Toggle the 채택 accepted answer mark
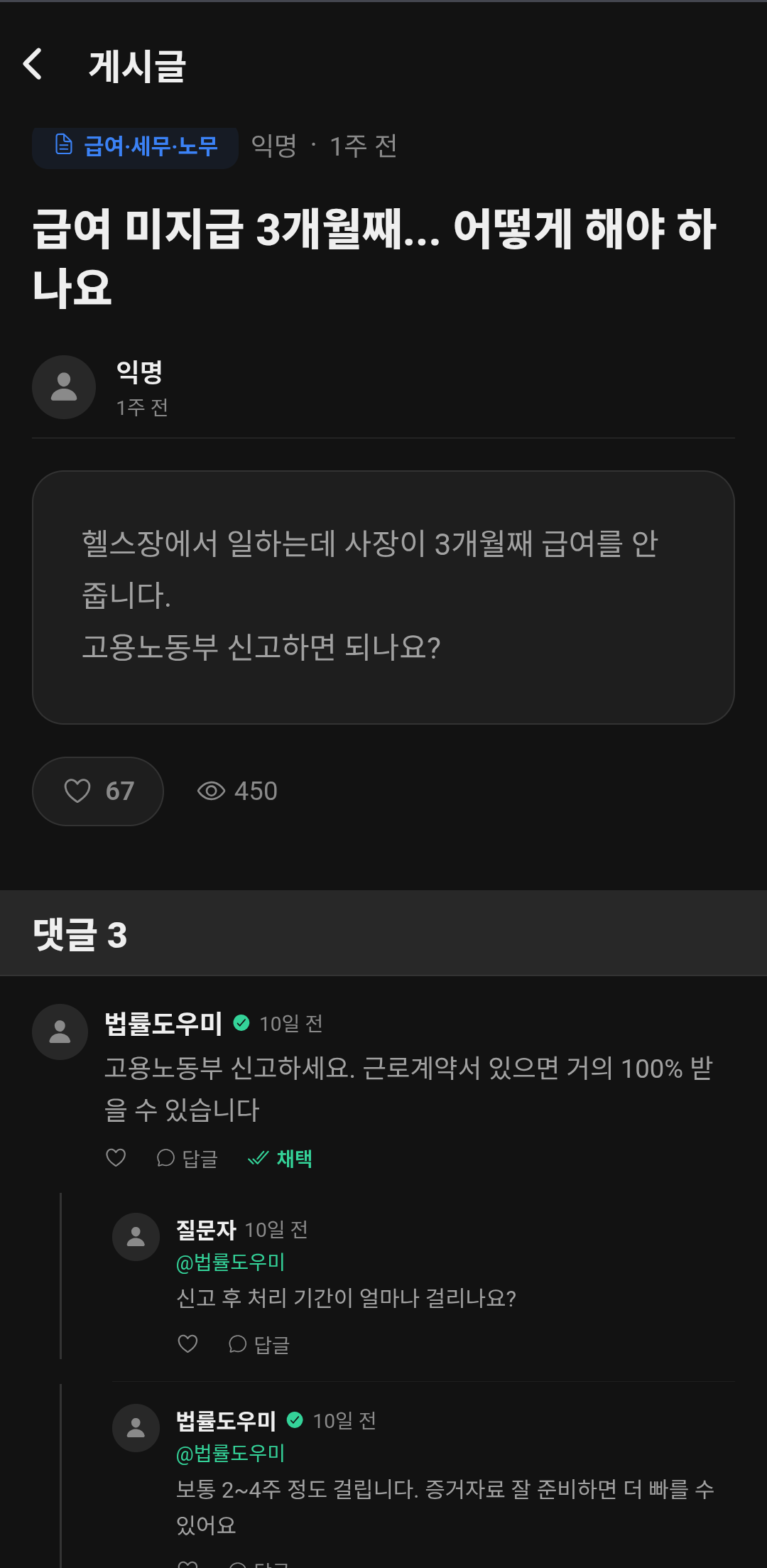Viewport: 767px width, 1568px height. coord(281,1157)
